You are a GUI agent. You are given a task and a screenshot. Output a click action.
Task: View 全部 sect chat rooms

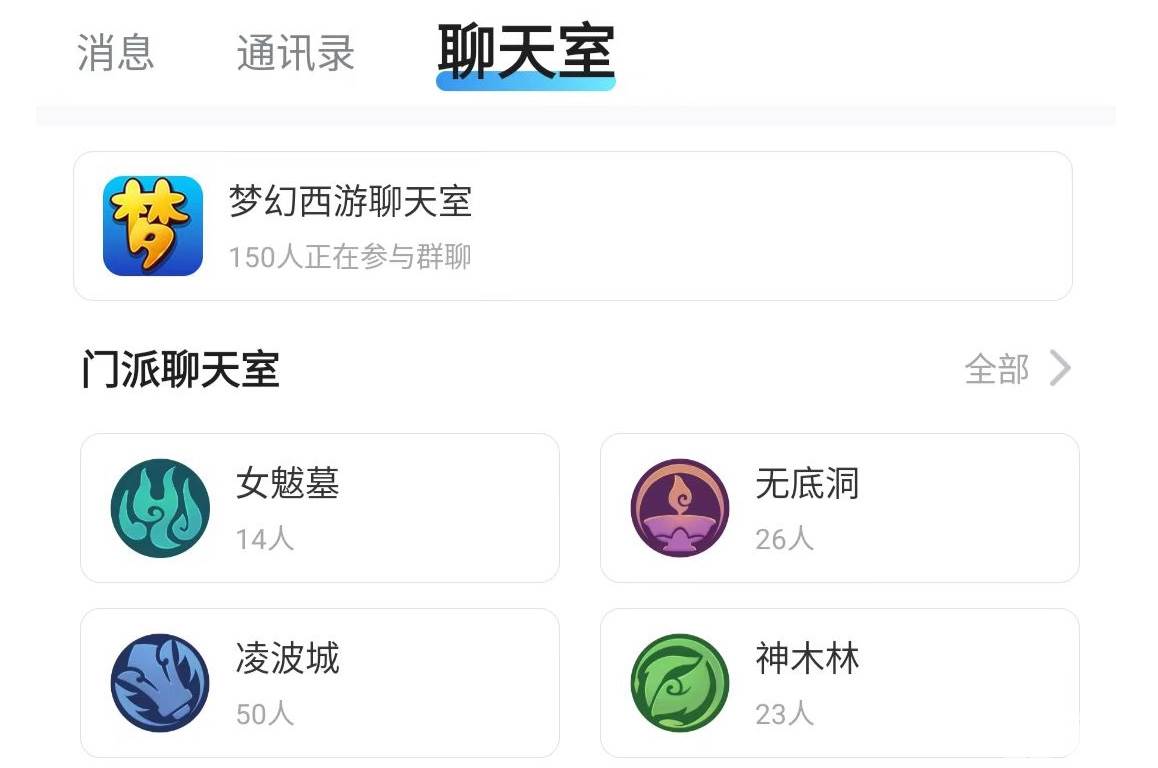pyautogui.click(x=1016, y=369)
